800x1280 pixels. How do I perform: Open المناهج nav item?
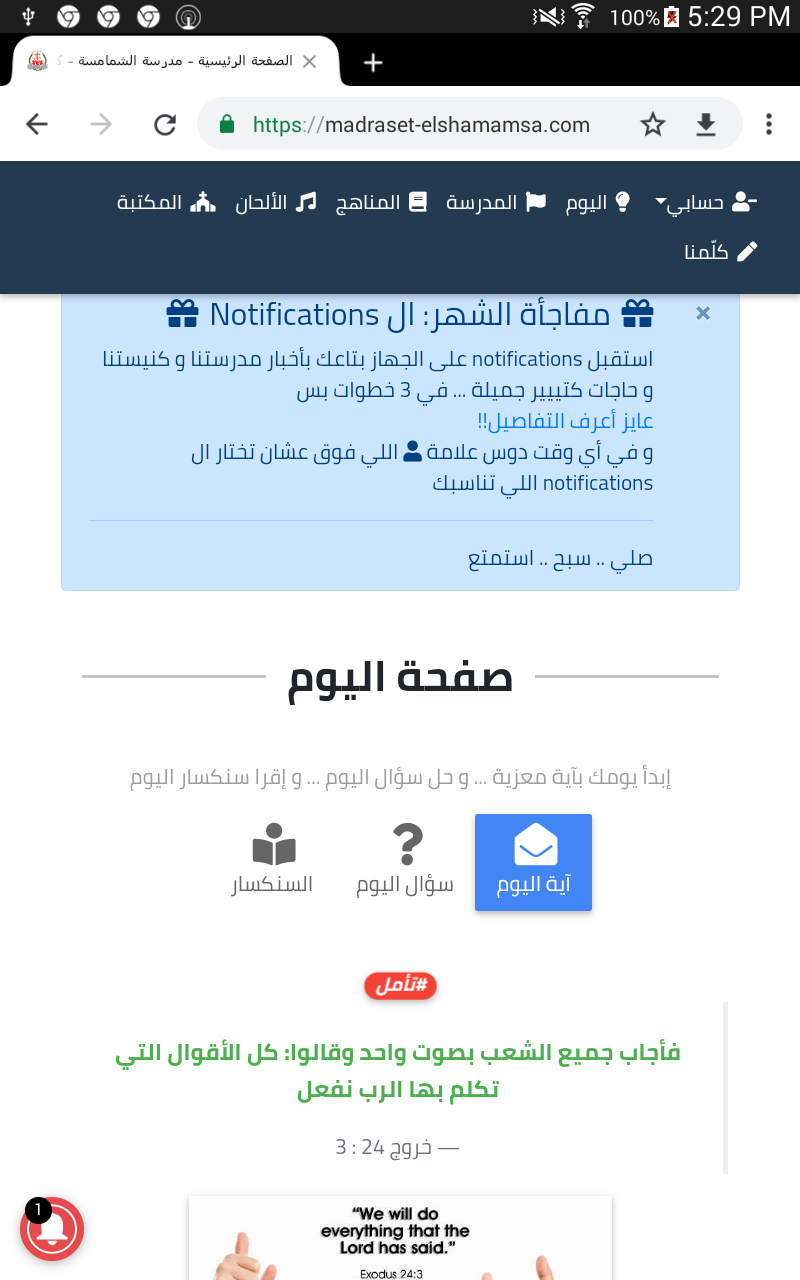[x=380, y=203]
